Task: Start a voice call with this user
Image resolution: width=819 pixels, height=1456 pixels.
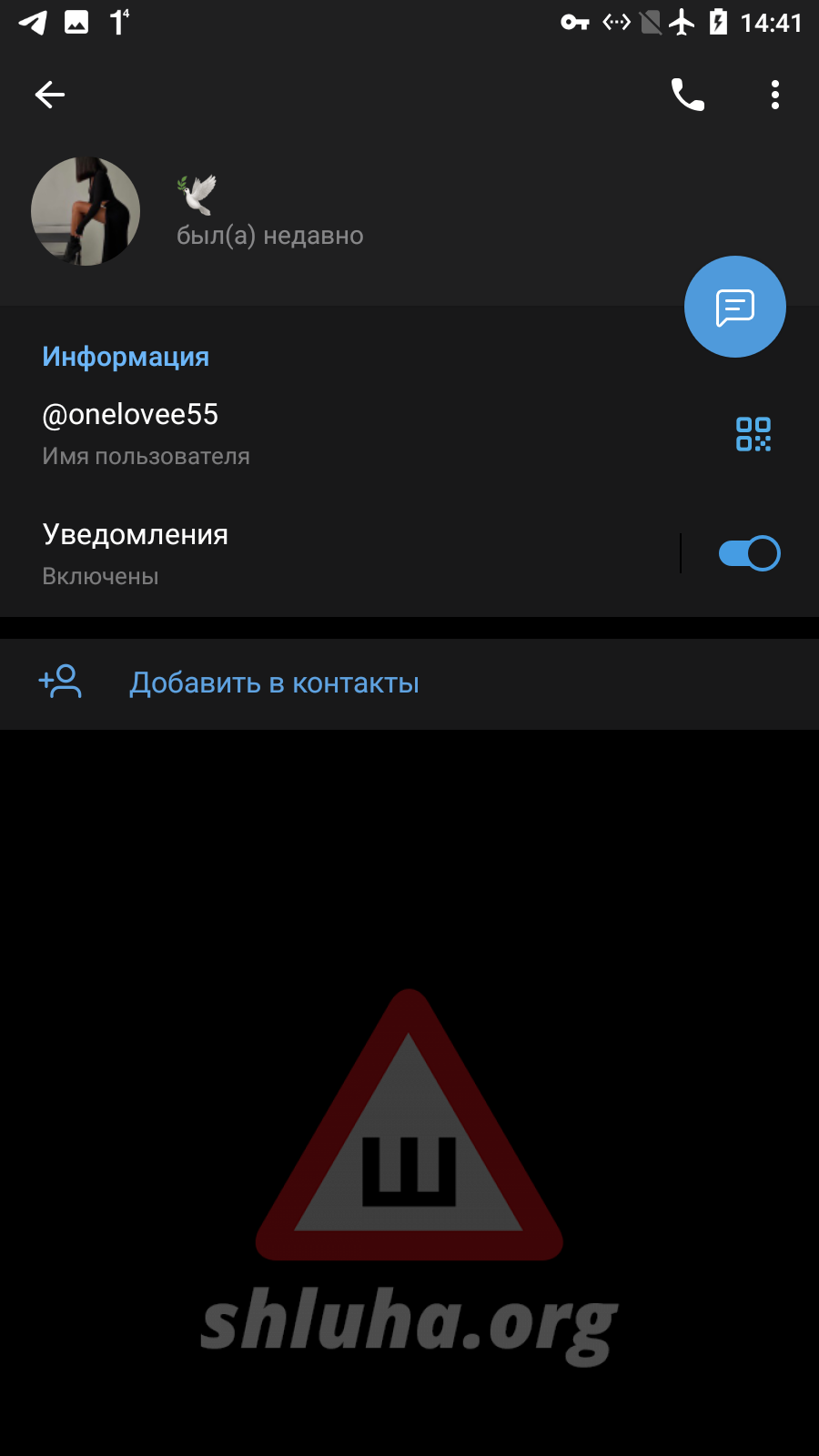Action: 688,95
